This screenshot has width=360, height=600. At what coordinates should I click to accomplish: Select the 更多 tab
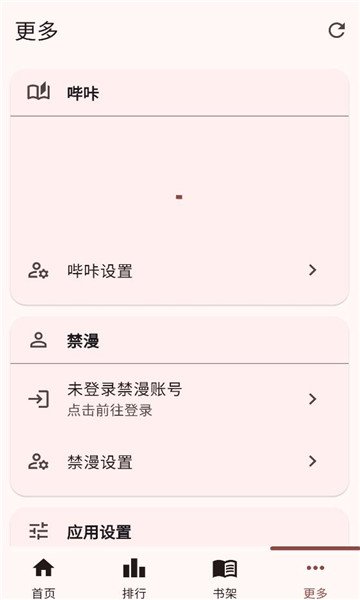point(315,577)
